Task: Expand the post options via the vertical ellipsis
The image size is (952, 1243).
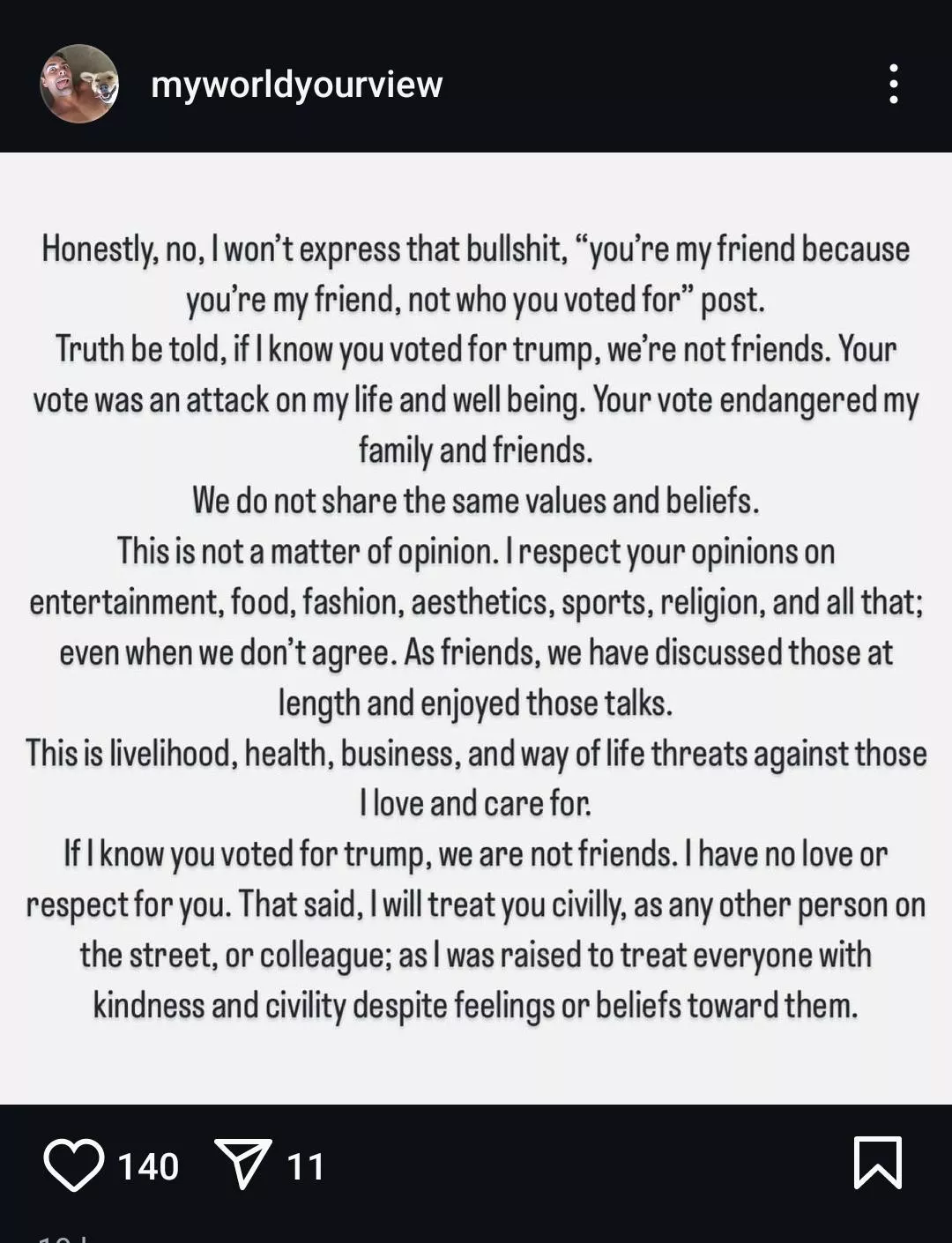Action: pyautogui.click(x=893, y=85)
